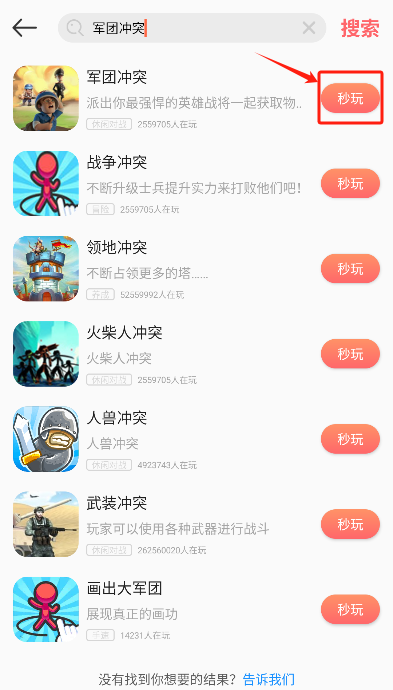Select 秒玩 for 武装冲突
This screenshot has height=690, width=393.
pyautogui.click(x=350, y=524)
